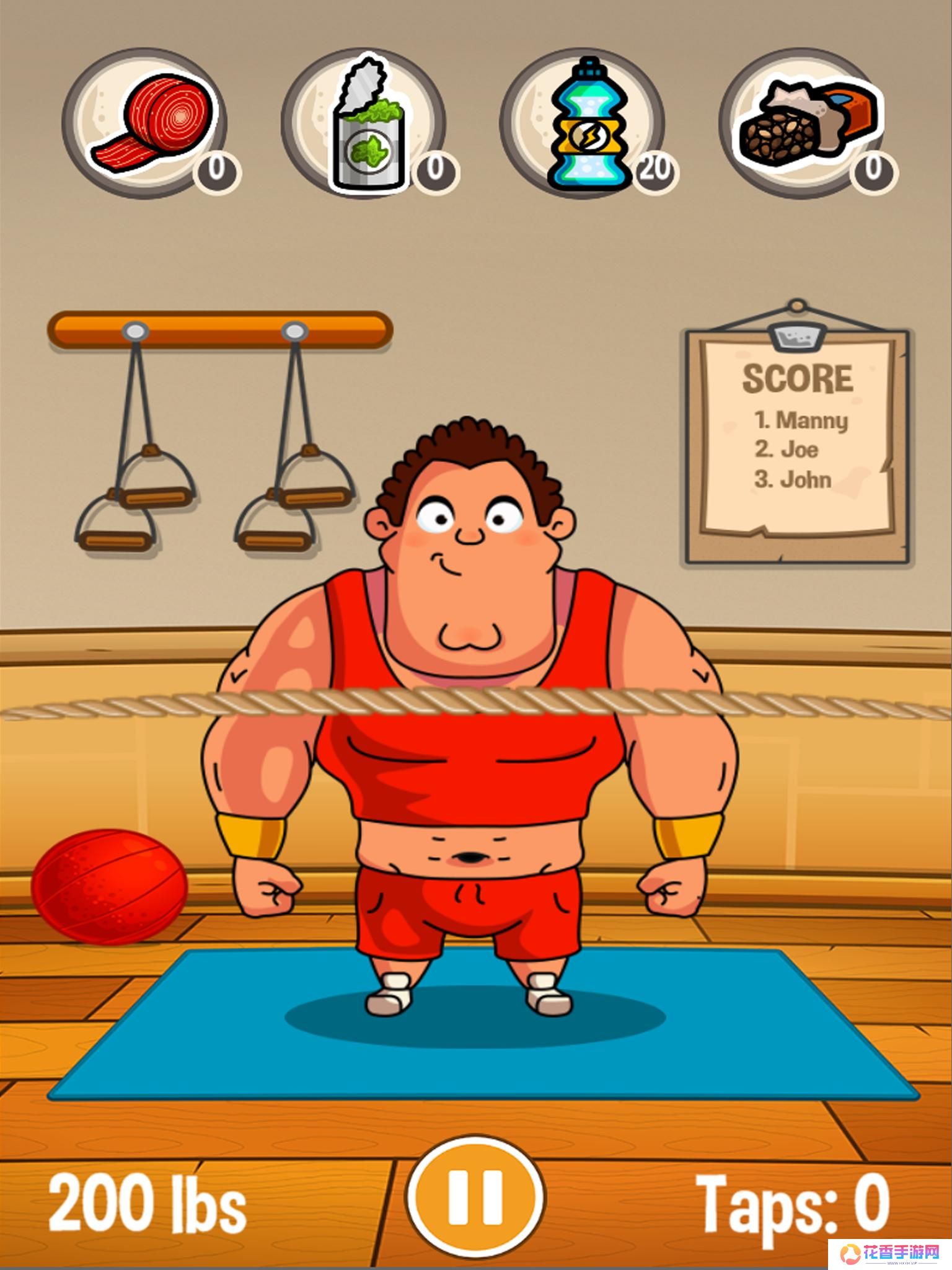The width and height of the screenshot is (952, 1270).
Task: Pause the game
Action: click(x=475, y=1197)
